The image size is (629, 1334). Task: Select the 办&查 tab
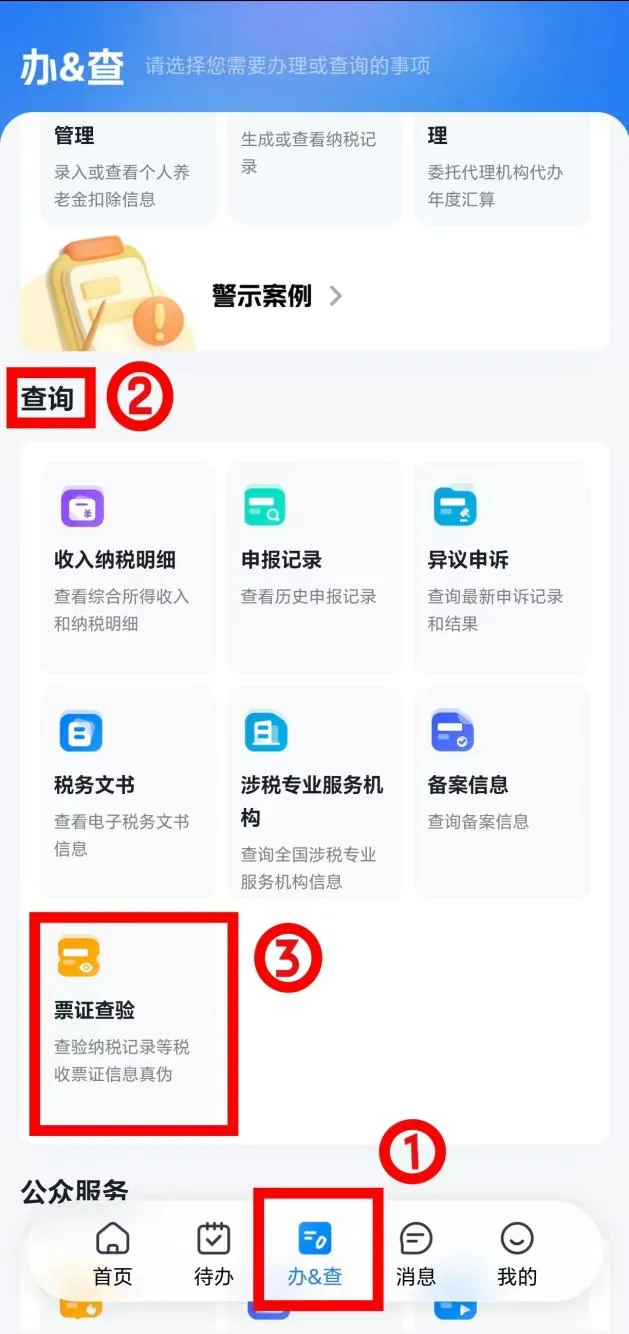(x=315, y=1254)
